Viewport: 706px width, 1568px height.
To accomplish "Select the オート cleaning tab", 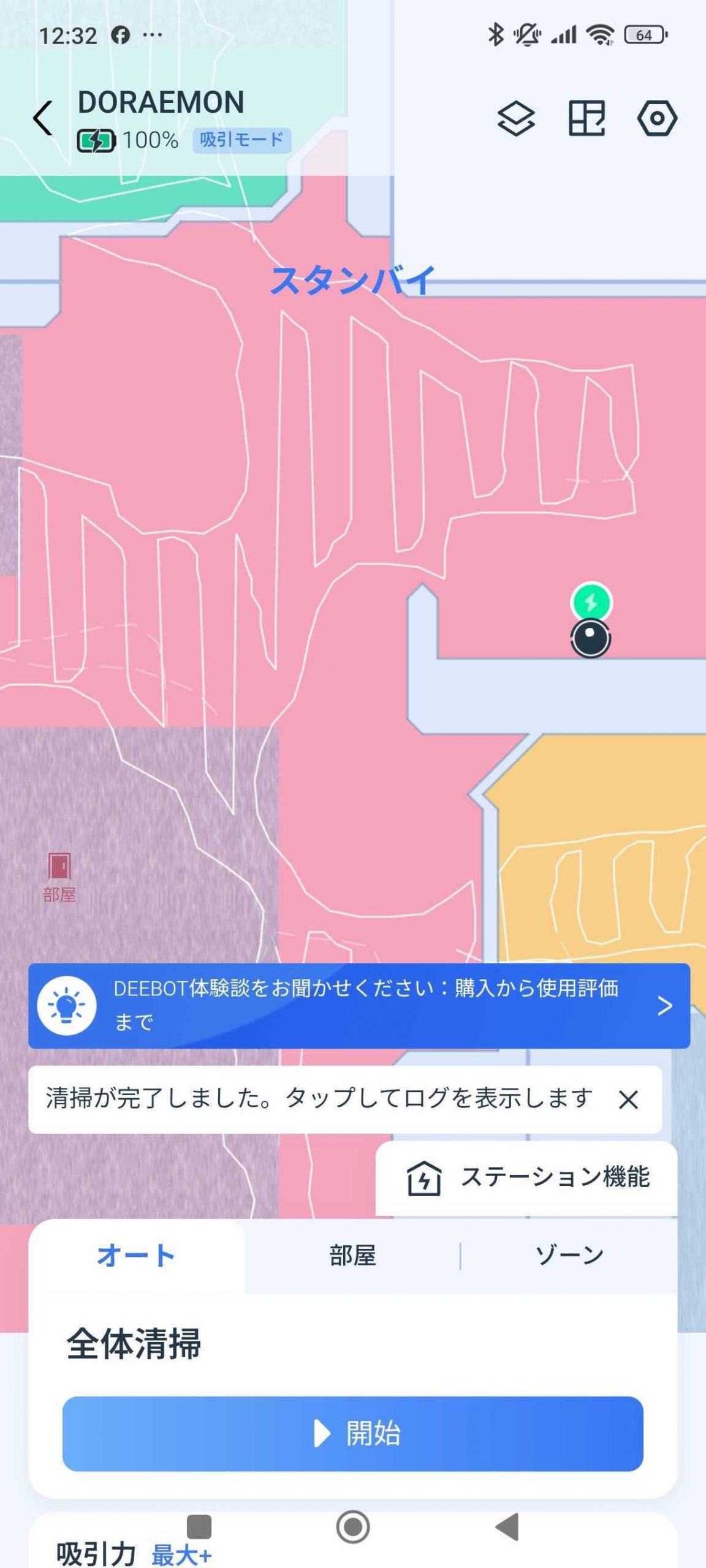I will [136, 1255].
